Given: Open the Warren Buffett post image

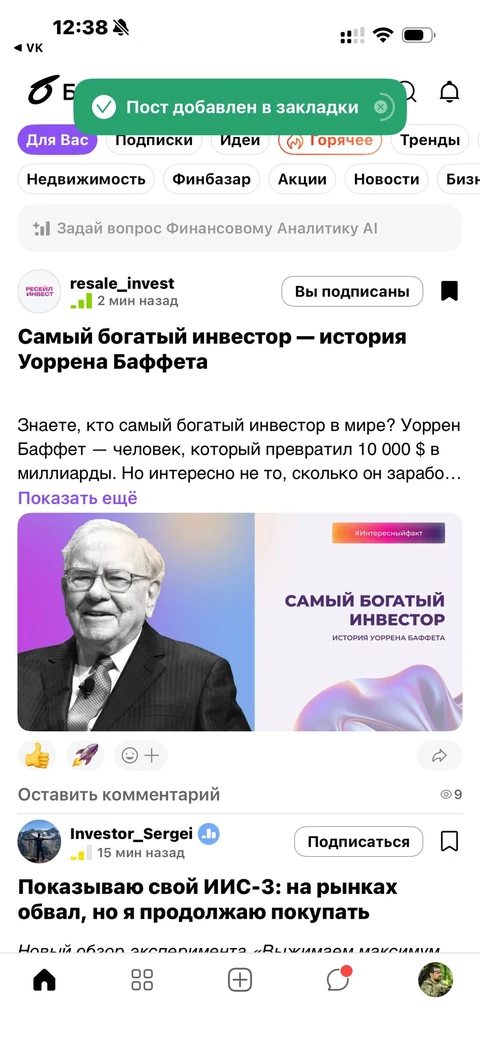Looking at the screenshot, I should [239, 622].
